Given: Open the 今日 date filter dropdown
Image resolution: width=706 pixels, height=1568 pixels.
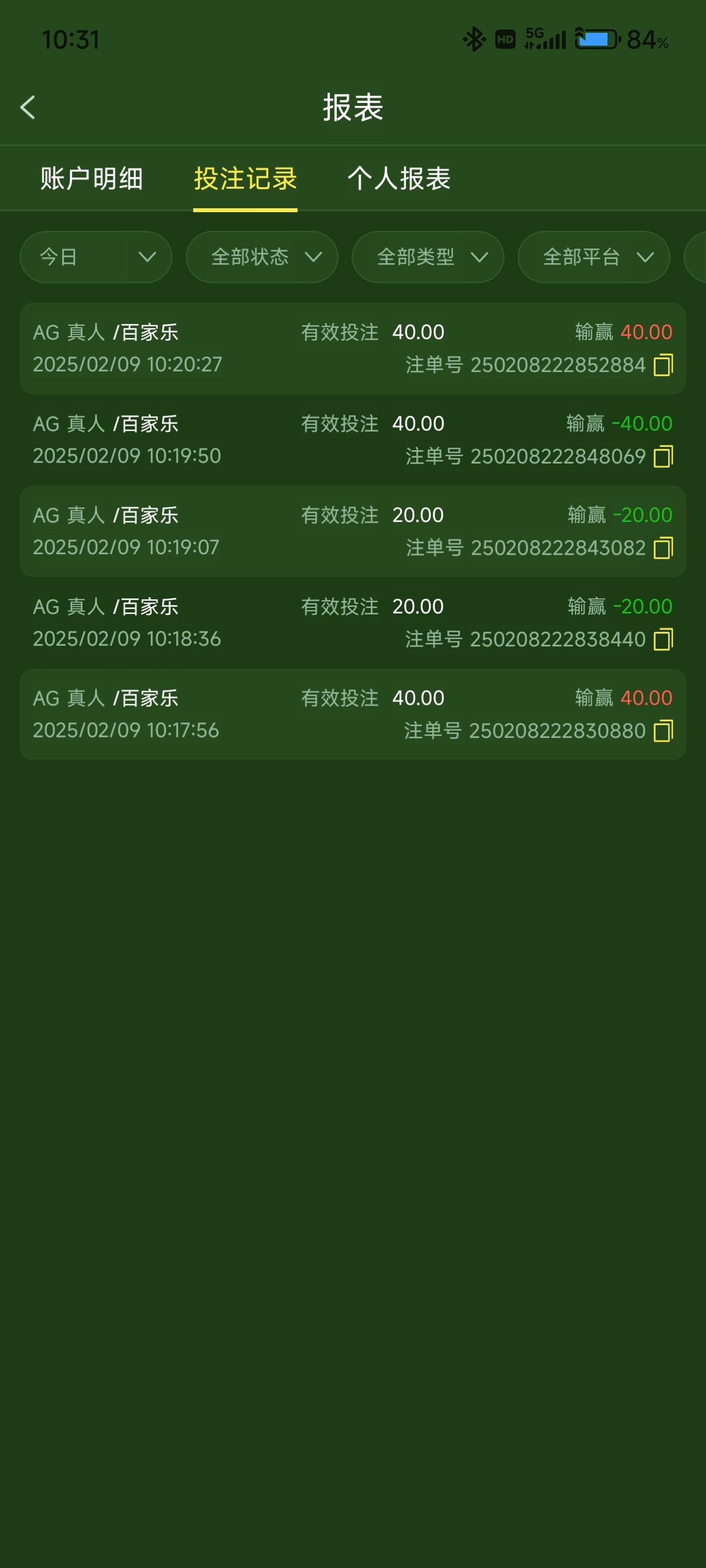Looking at the screenshot, I should pyautogui.click(x=96, y=257).
